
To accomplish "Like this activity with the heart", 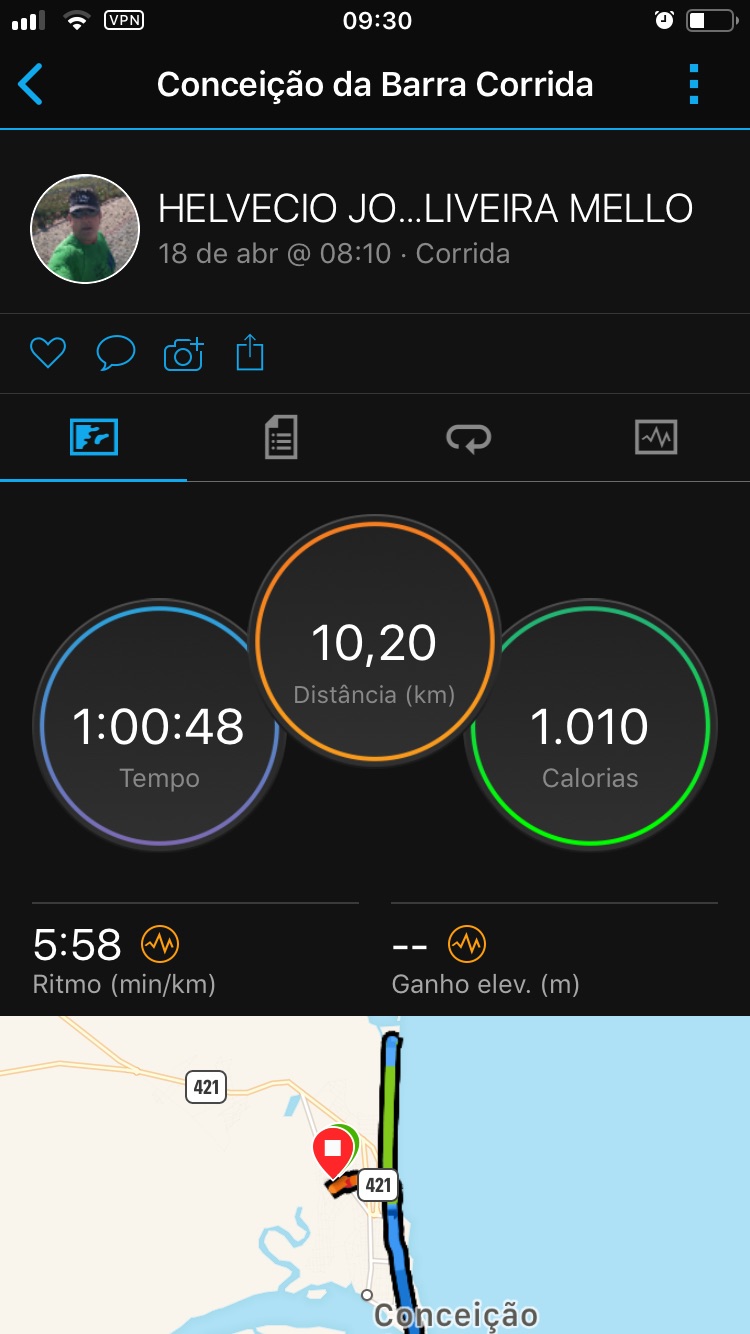I will pos(47,353).
